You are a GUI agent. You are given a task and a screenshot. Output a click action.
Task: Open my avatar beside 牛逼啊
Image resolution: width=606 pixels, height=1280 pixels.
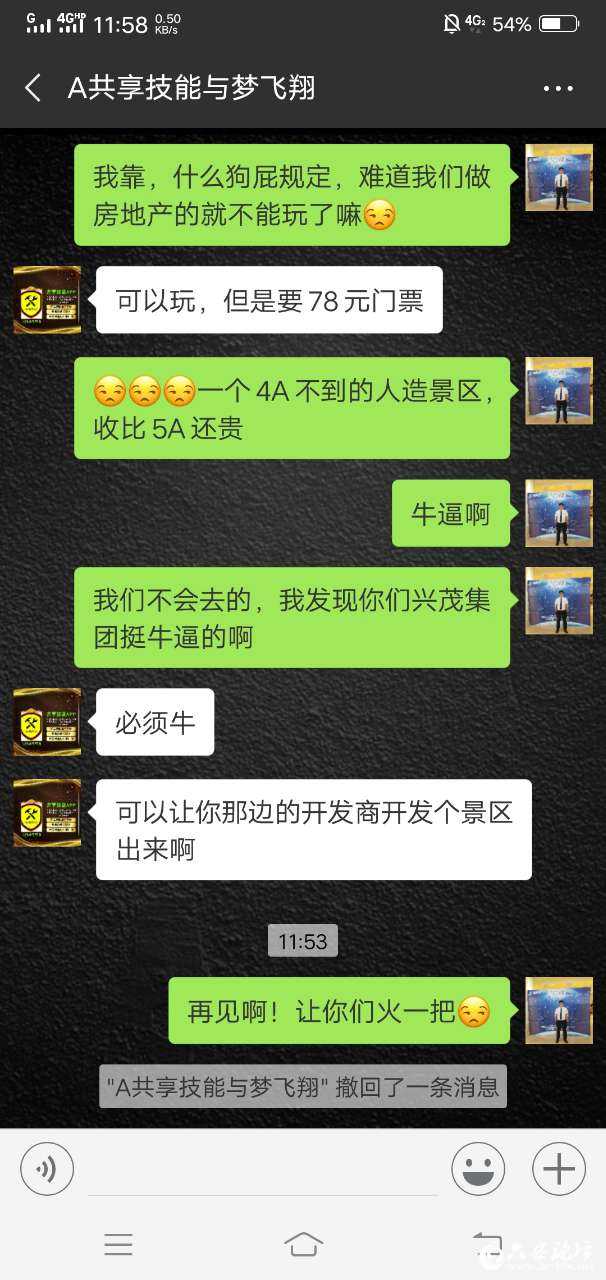tap(559, 512)
